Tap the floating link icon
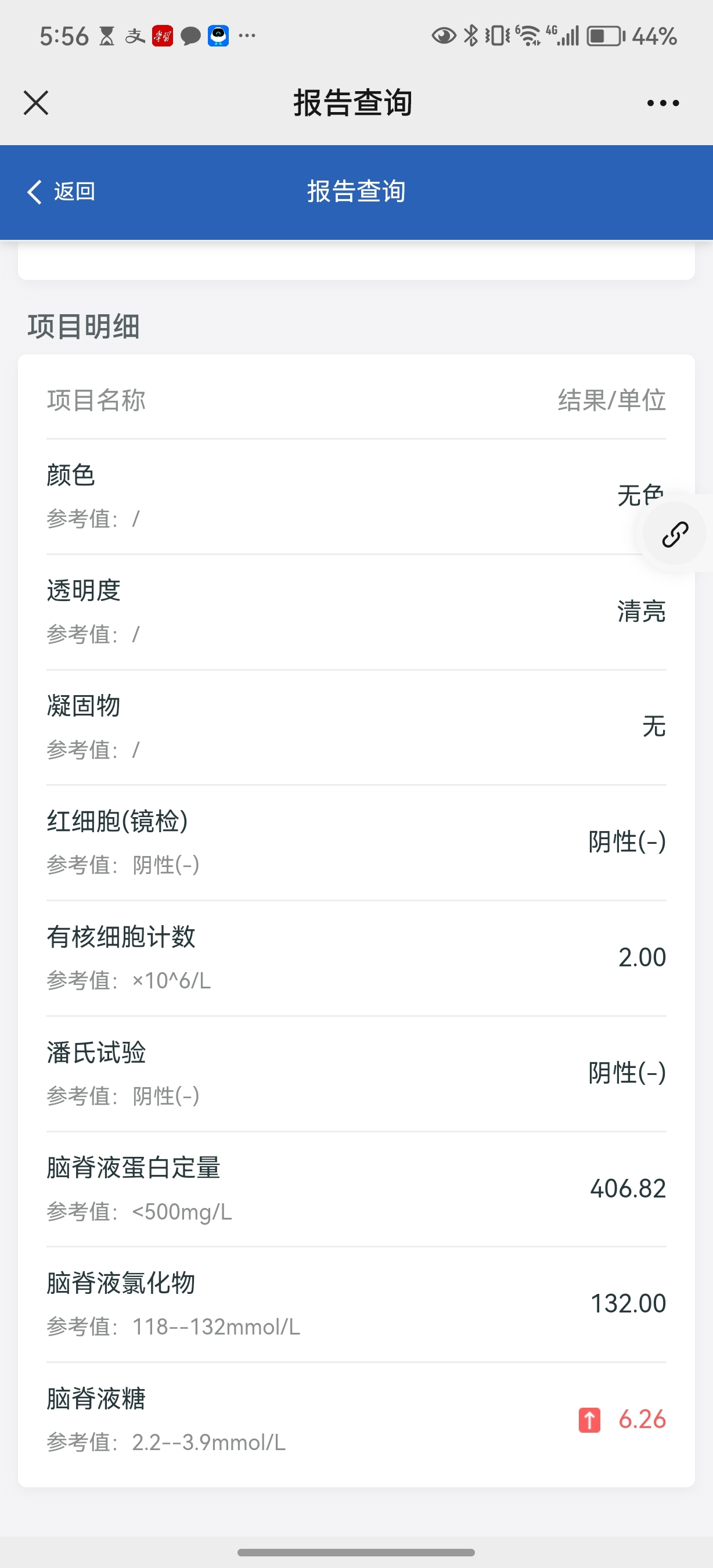The height and width of the screenshot is (1568, 713). (675, 534)
